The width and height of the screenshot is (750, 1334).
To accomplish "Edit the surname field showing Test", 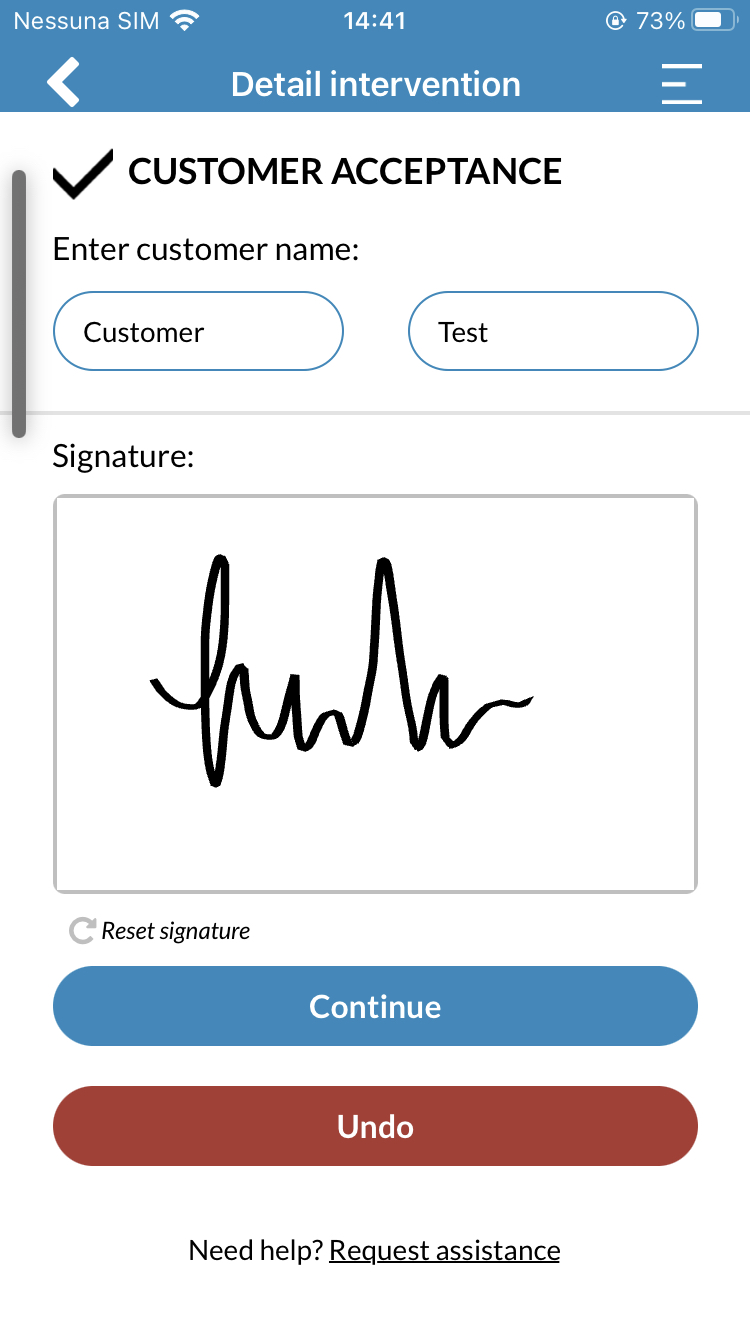I will pos(553,331).
